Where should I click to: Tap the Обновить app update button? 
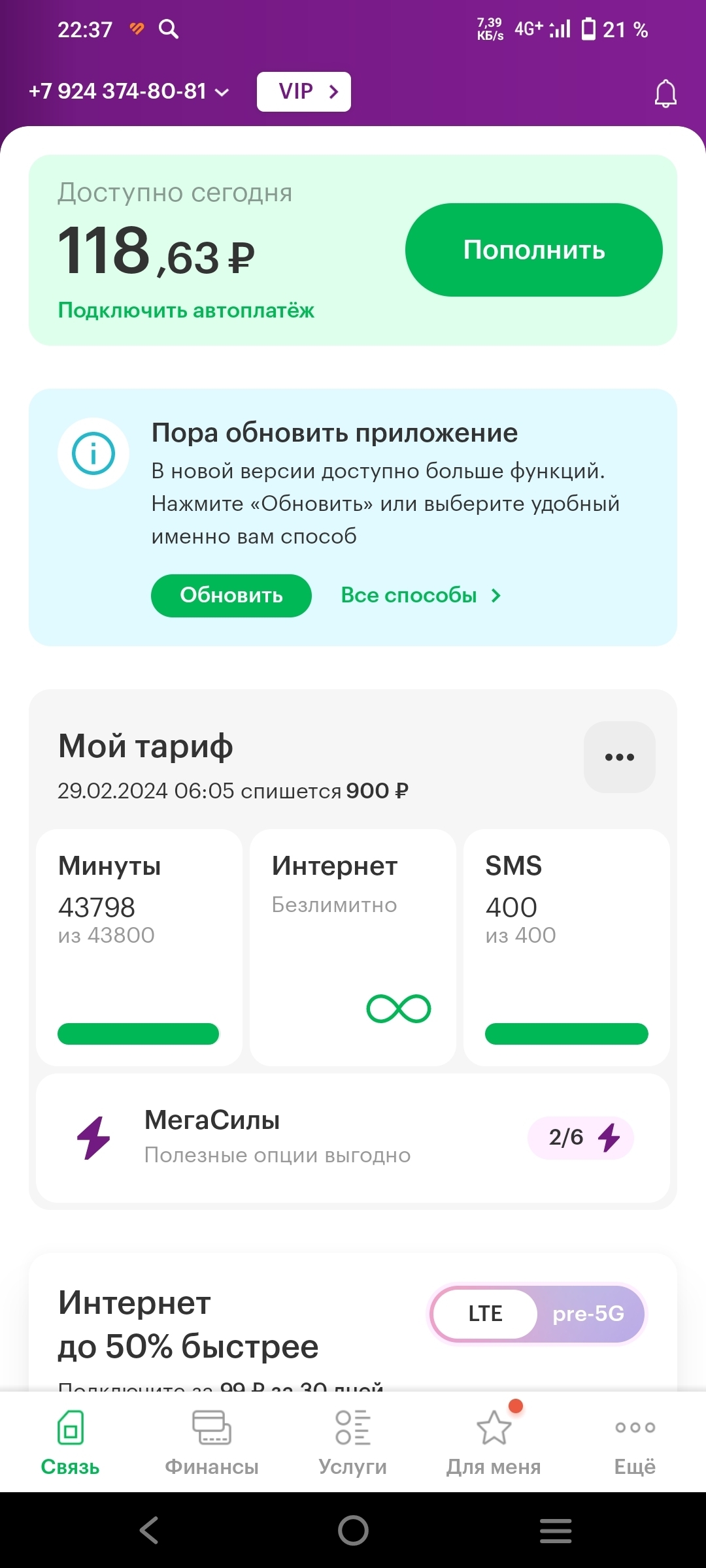pyautogui.click(x=231, y=595)
